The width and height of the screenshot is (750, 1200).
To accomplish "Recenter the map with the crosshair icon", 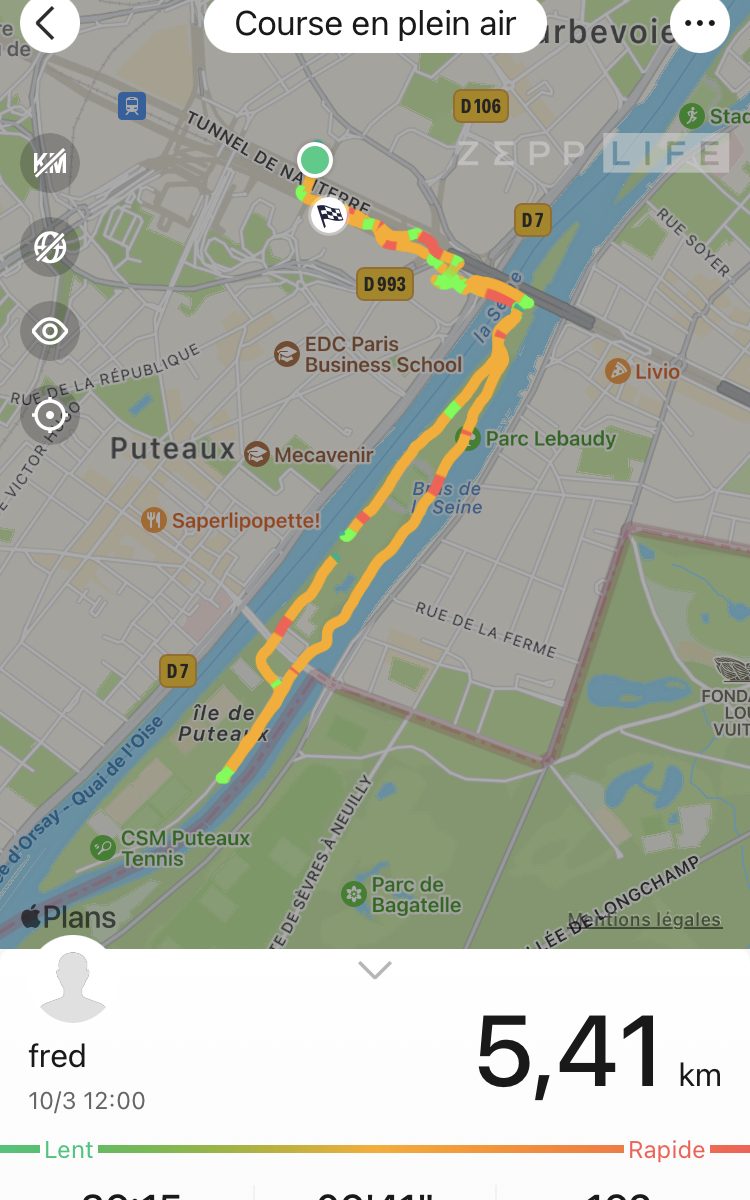I will [50, 415].
